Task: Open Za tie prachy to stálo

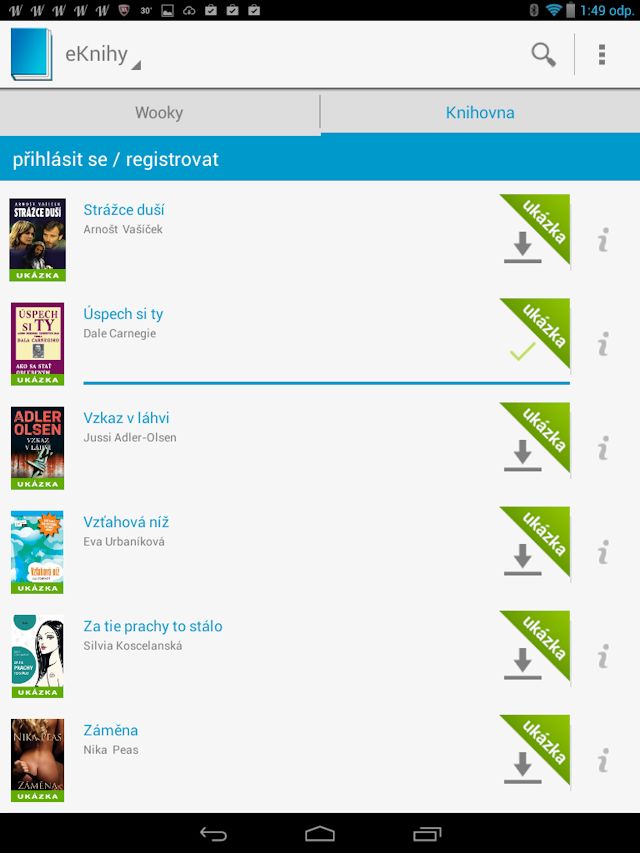Action: coord(153,626)
